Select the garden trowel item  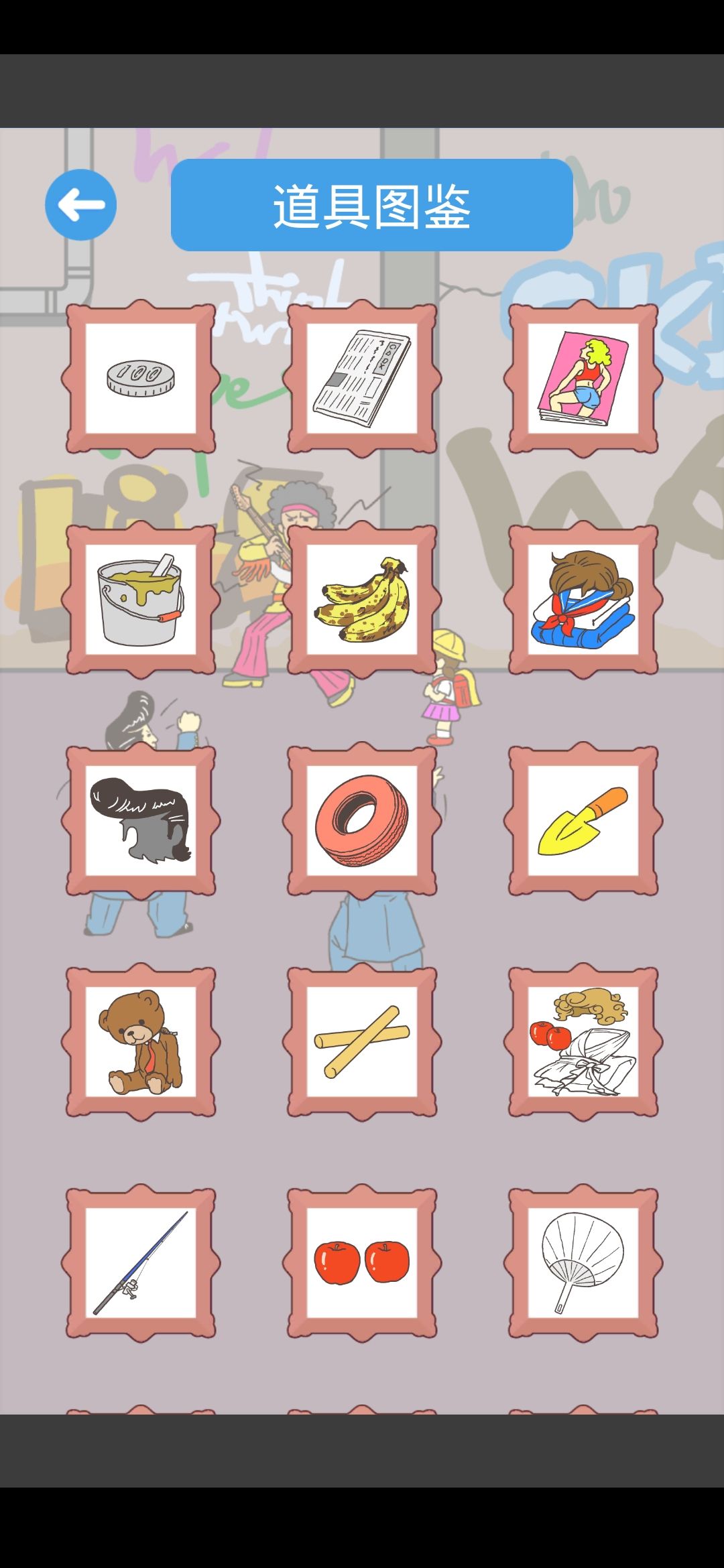583,823
